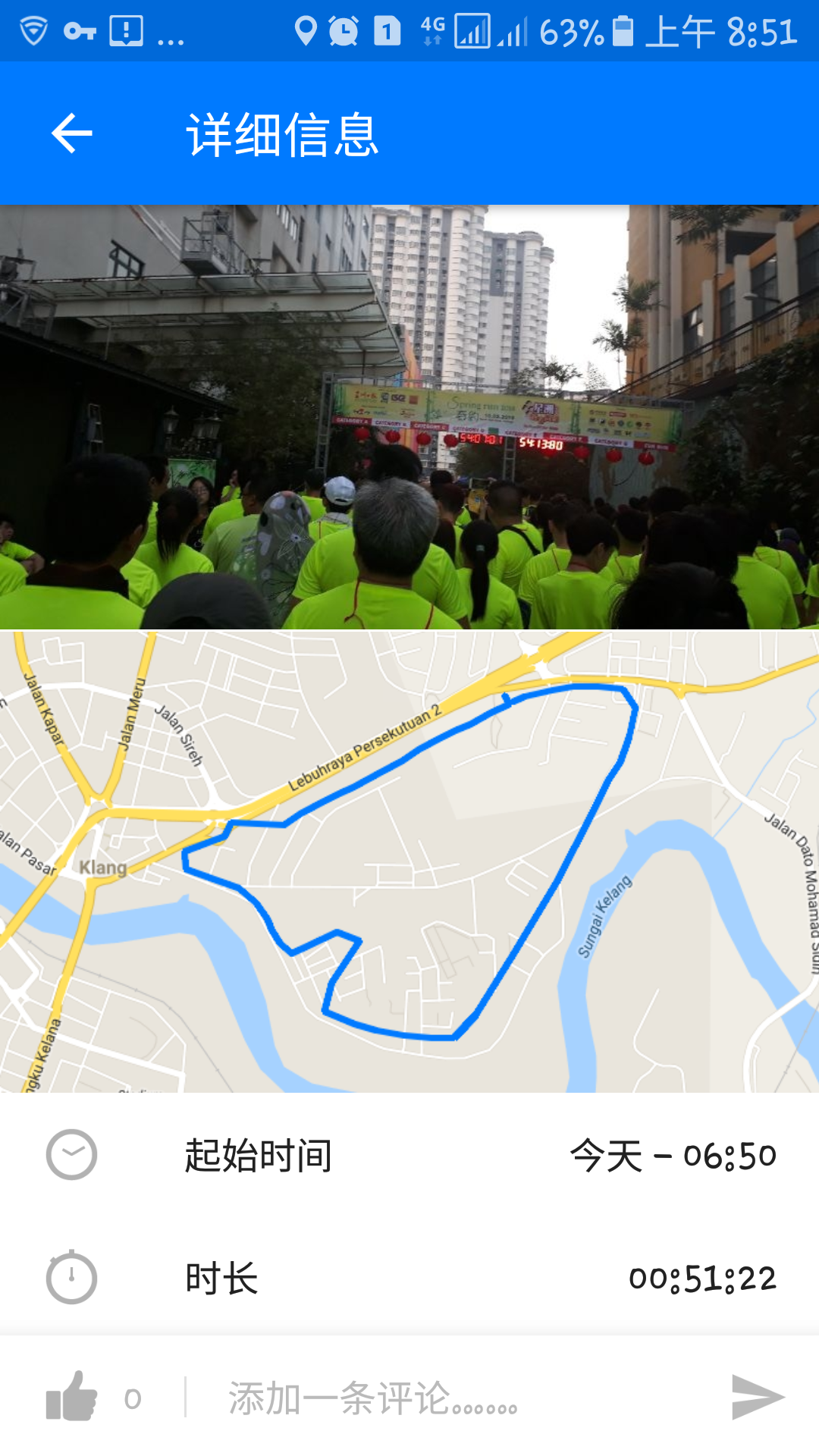Like this activity with the thumbs-up
Viewport: 819px width, 1456px height.
(x=72, y=1396)
